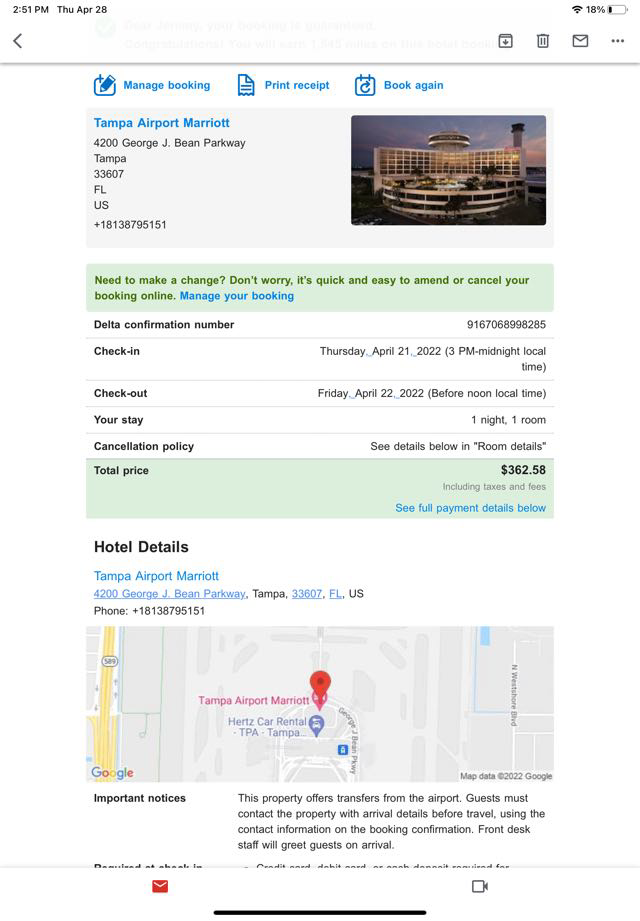Open the Tampa Airport Marriott header link
The width and height of the screenshot is (640, 921).
pyautogui.click(x=162, y=123)
